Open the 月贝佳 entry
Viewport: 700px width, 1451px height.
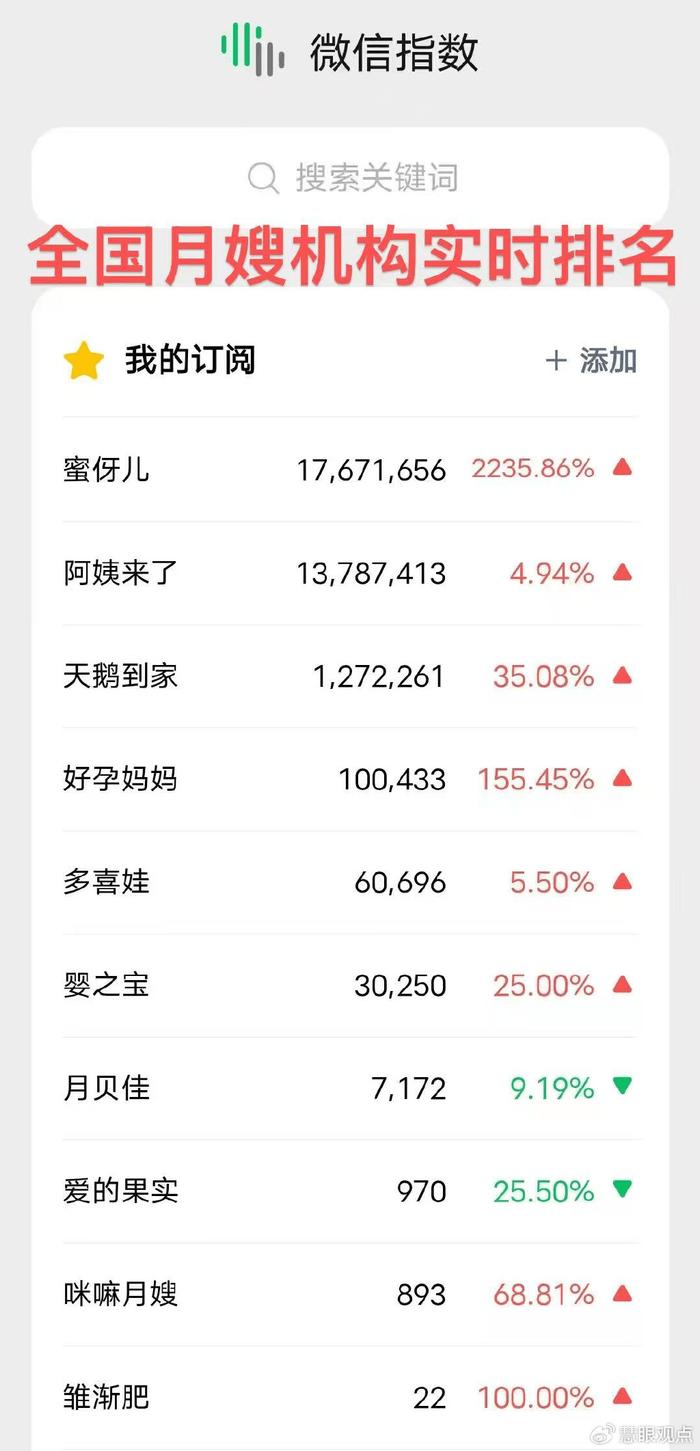pyautogui.click(x=350, y=1088)
